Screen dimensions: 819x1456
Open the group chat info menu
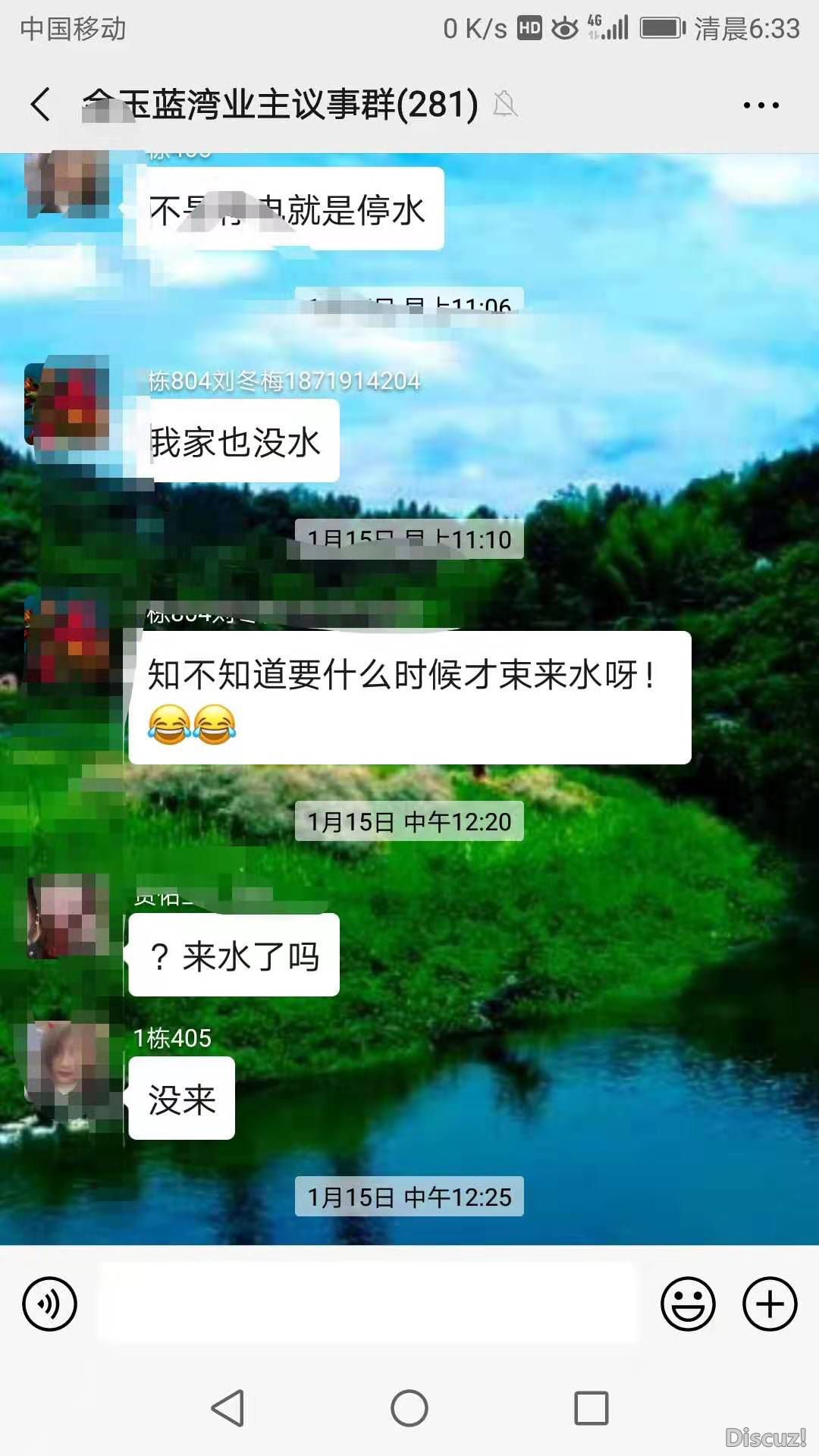(761, 105)
